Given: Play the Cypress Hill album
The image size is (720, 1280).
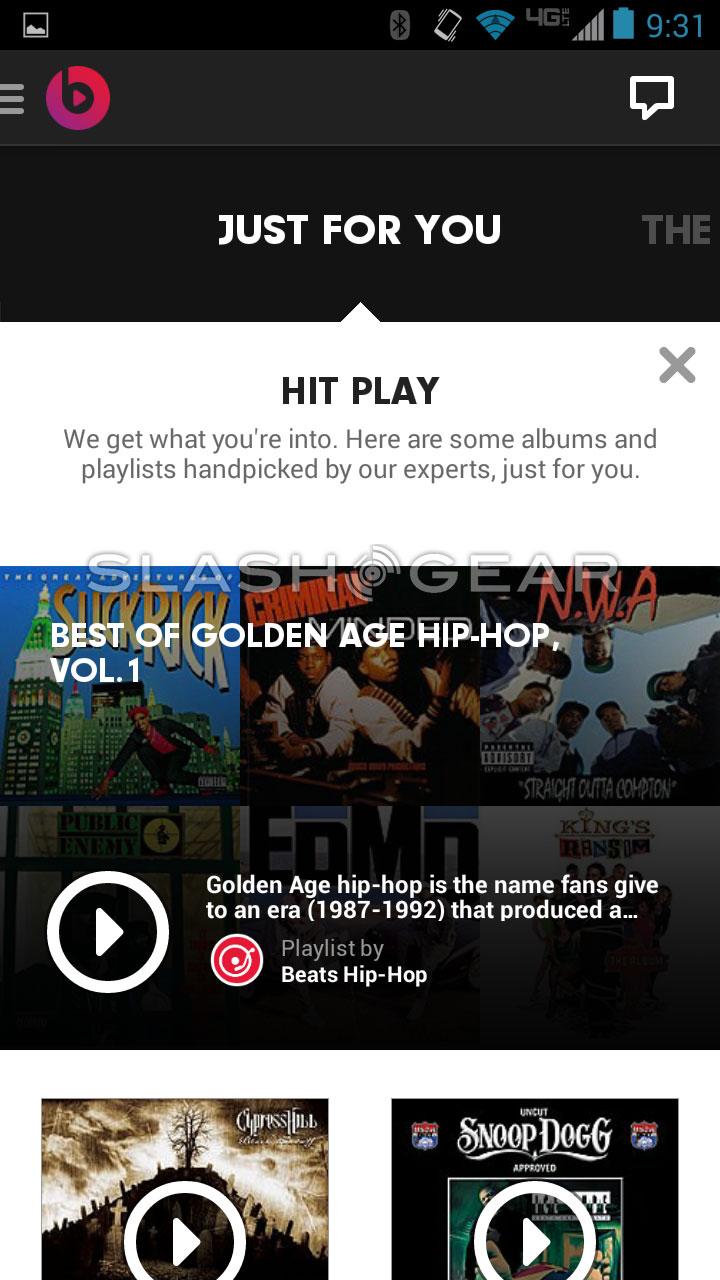Looking at the screenshot, I should (x=185, y=1240).
